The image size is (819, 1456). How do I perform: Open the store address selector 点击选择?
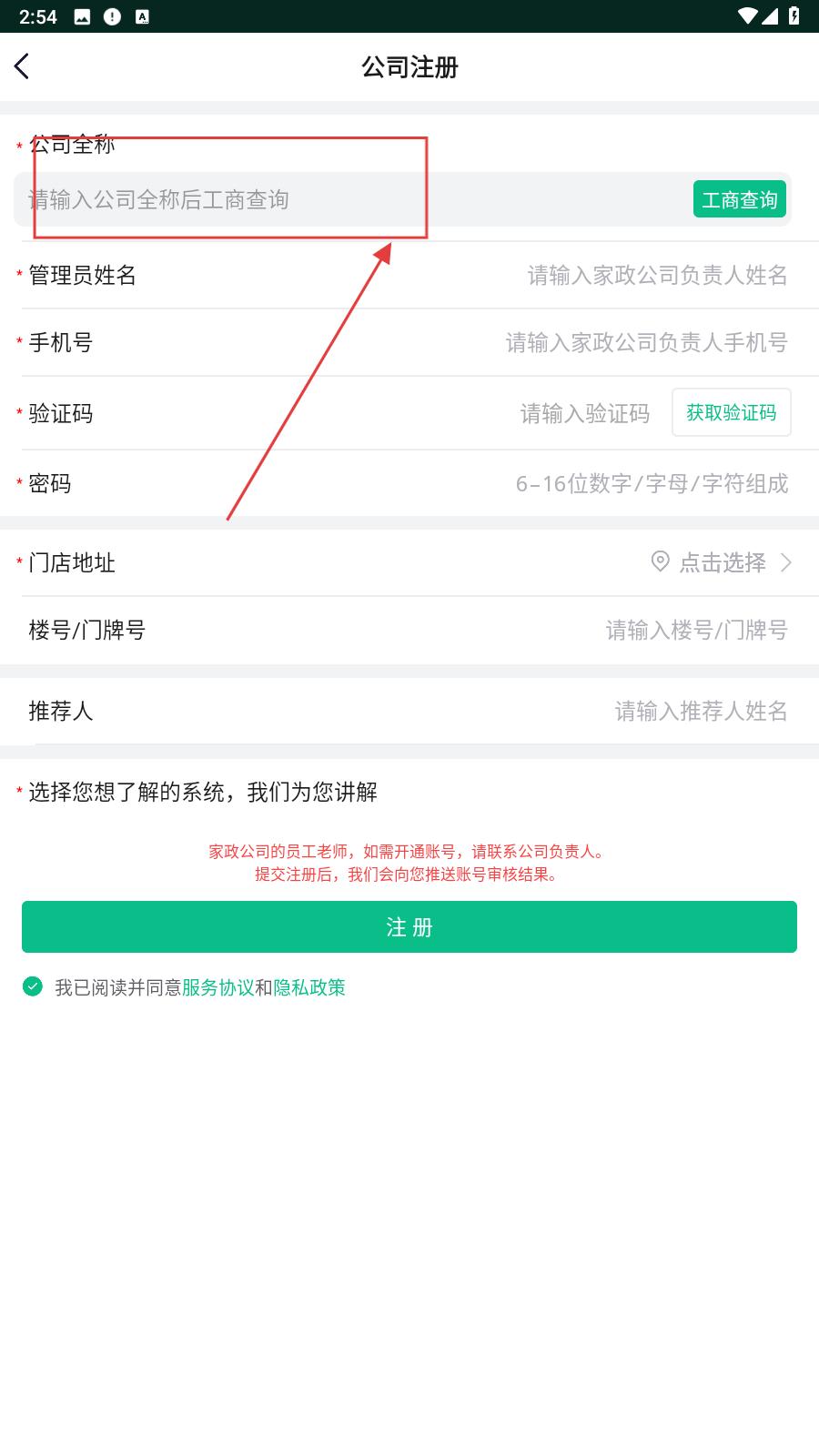click(x=723, y=562)
